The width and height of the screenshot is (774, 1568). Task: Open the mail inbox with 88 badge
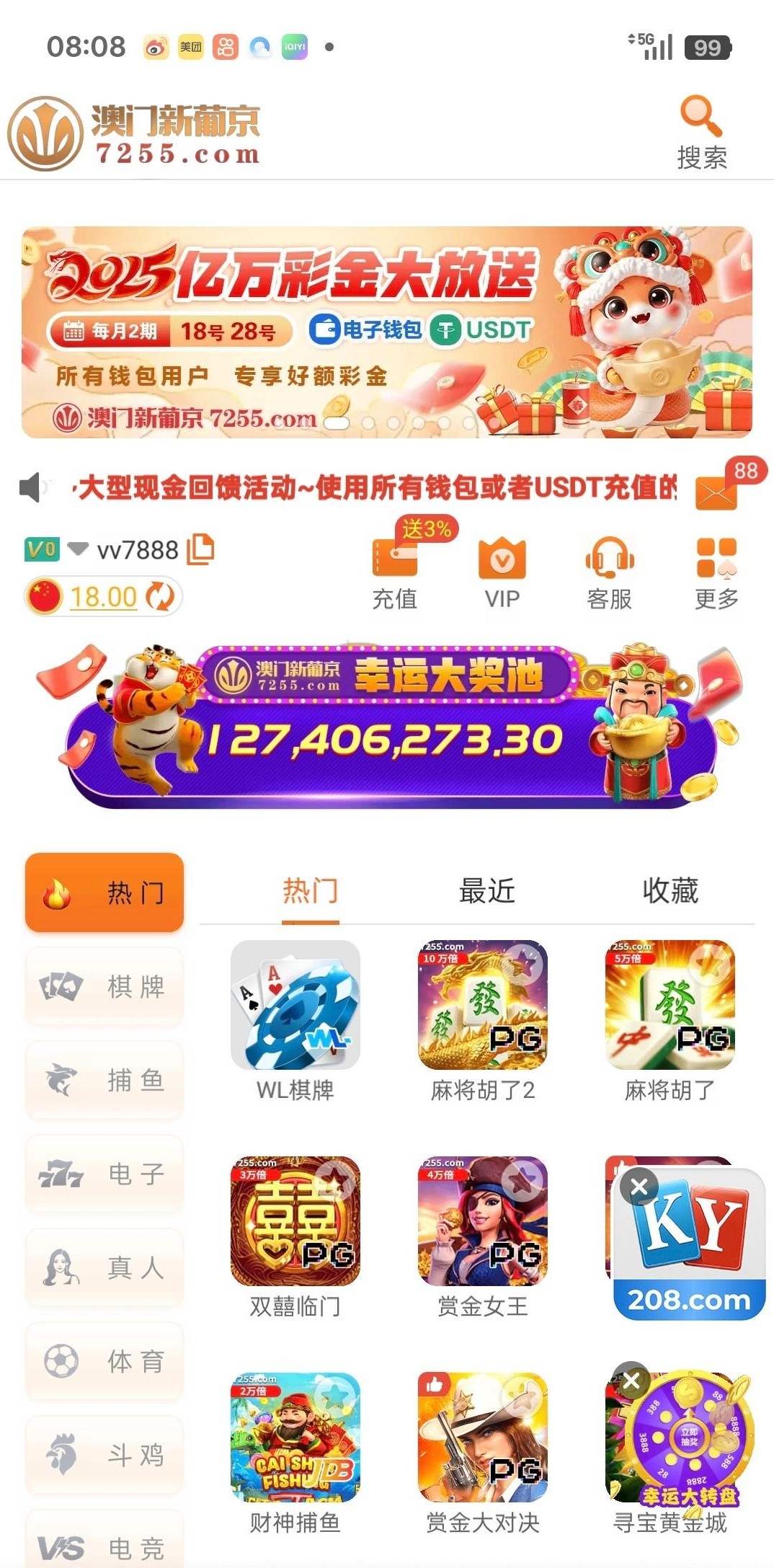[x=716, y=492]
